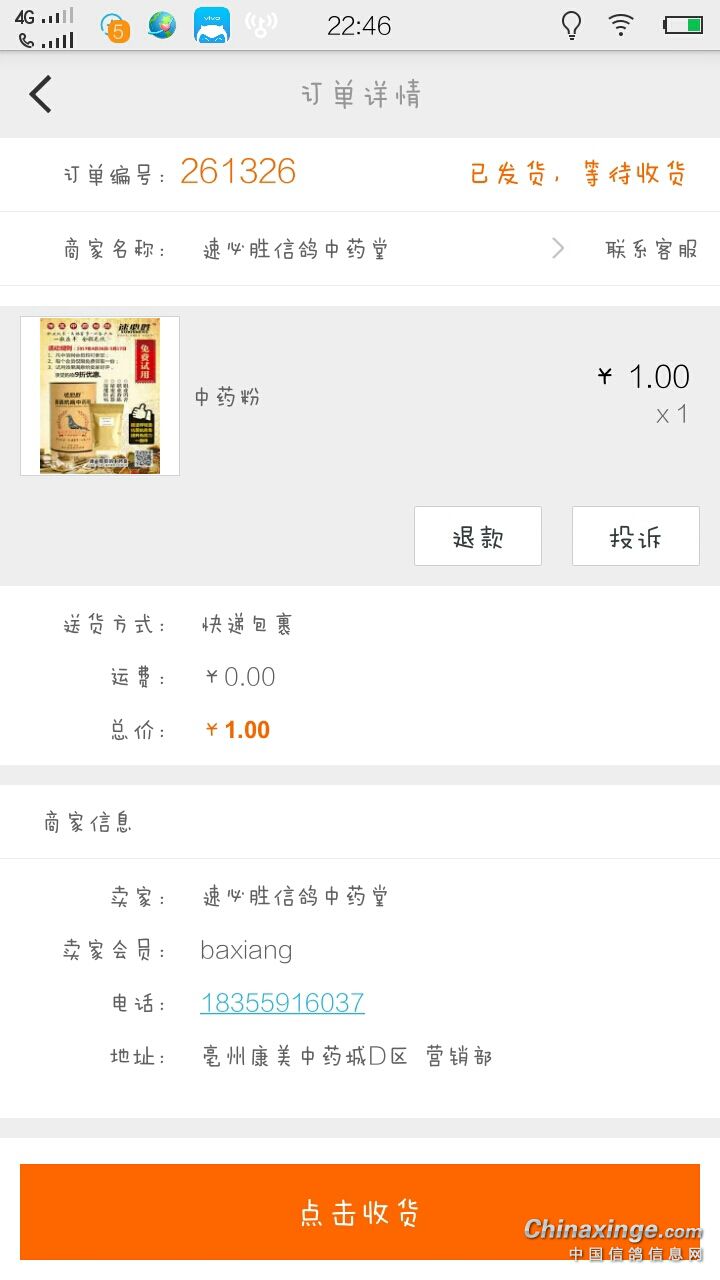Confirm receipt with 点击收货
The image size is (720, 1280).
360,1212
